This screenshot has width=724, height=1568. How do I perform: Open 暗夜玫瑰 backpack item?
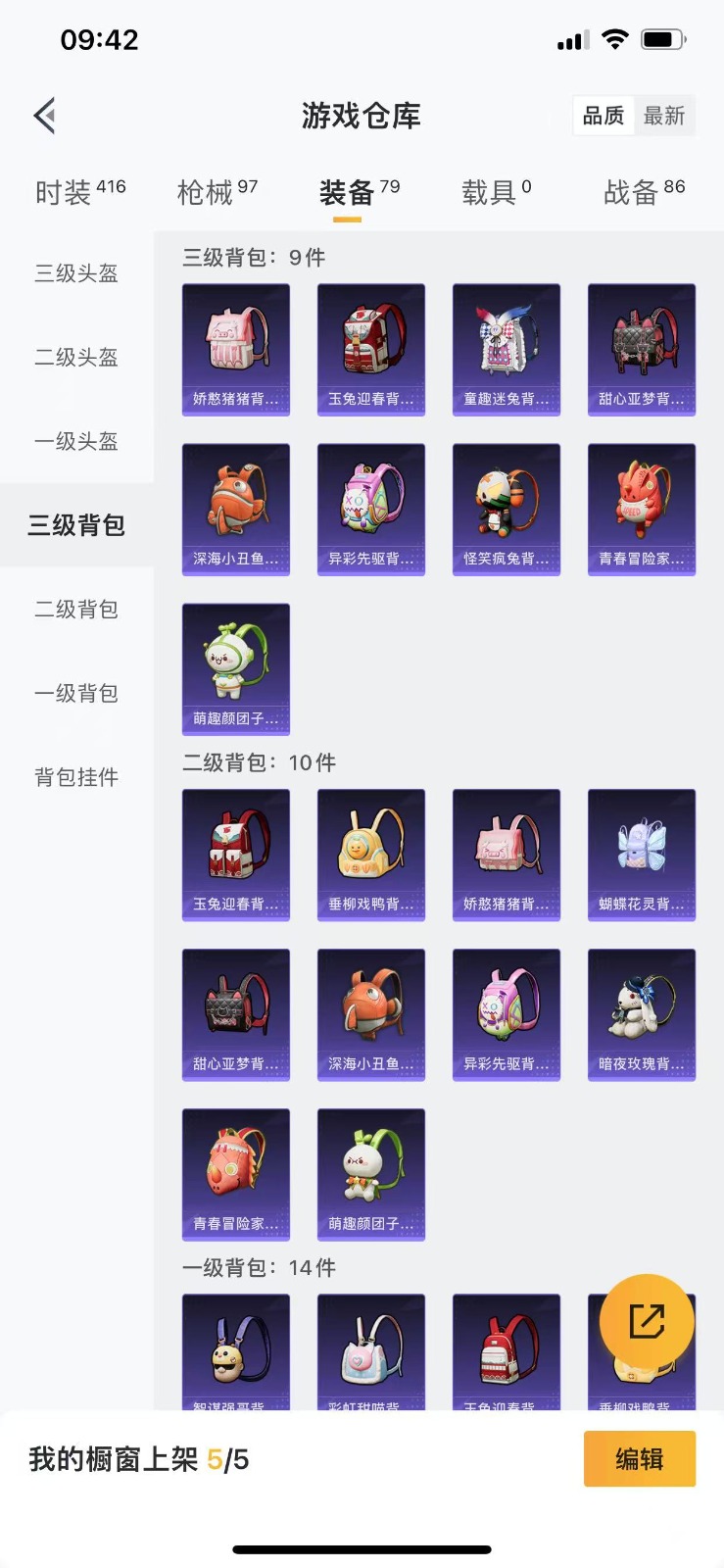pos(641,1014)
